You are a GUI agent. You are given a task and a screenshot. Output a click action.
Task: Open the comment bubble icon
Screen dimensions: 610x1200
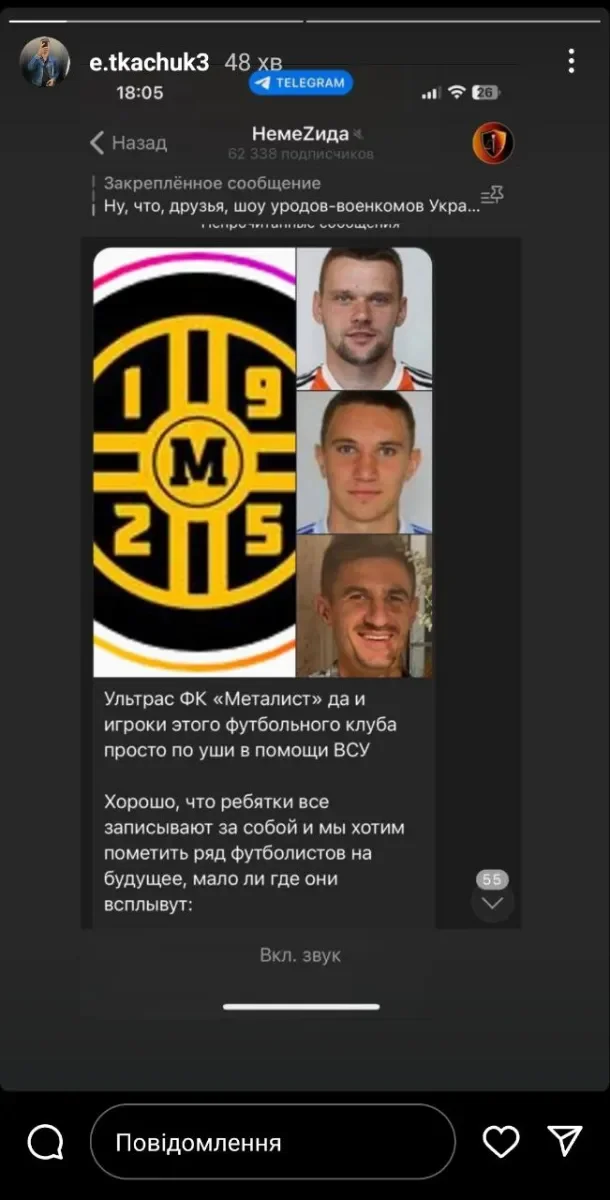click(x=45, y=1142)
